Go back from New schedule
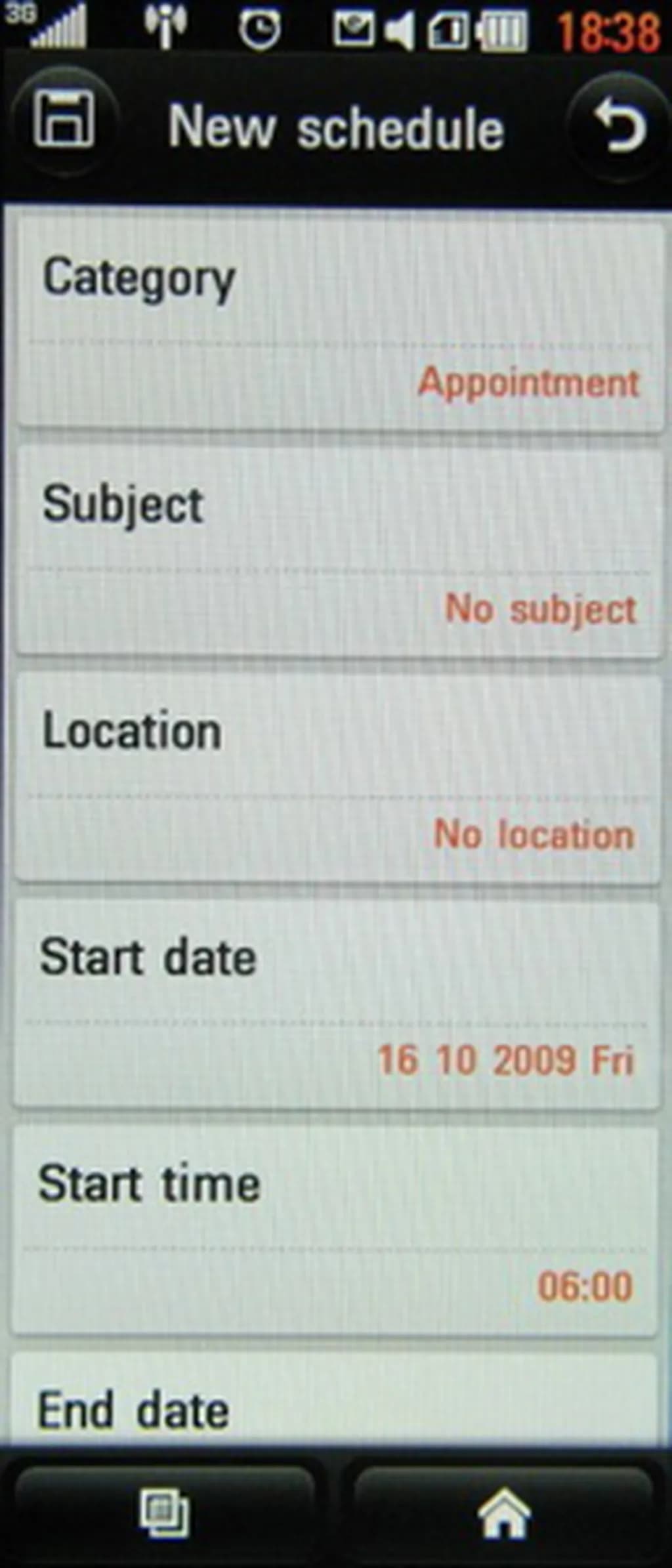The height and width of the screenshot is (1568, 672). coord(618,125)
